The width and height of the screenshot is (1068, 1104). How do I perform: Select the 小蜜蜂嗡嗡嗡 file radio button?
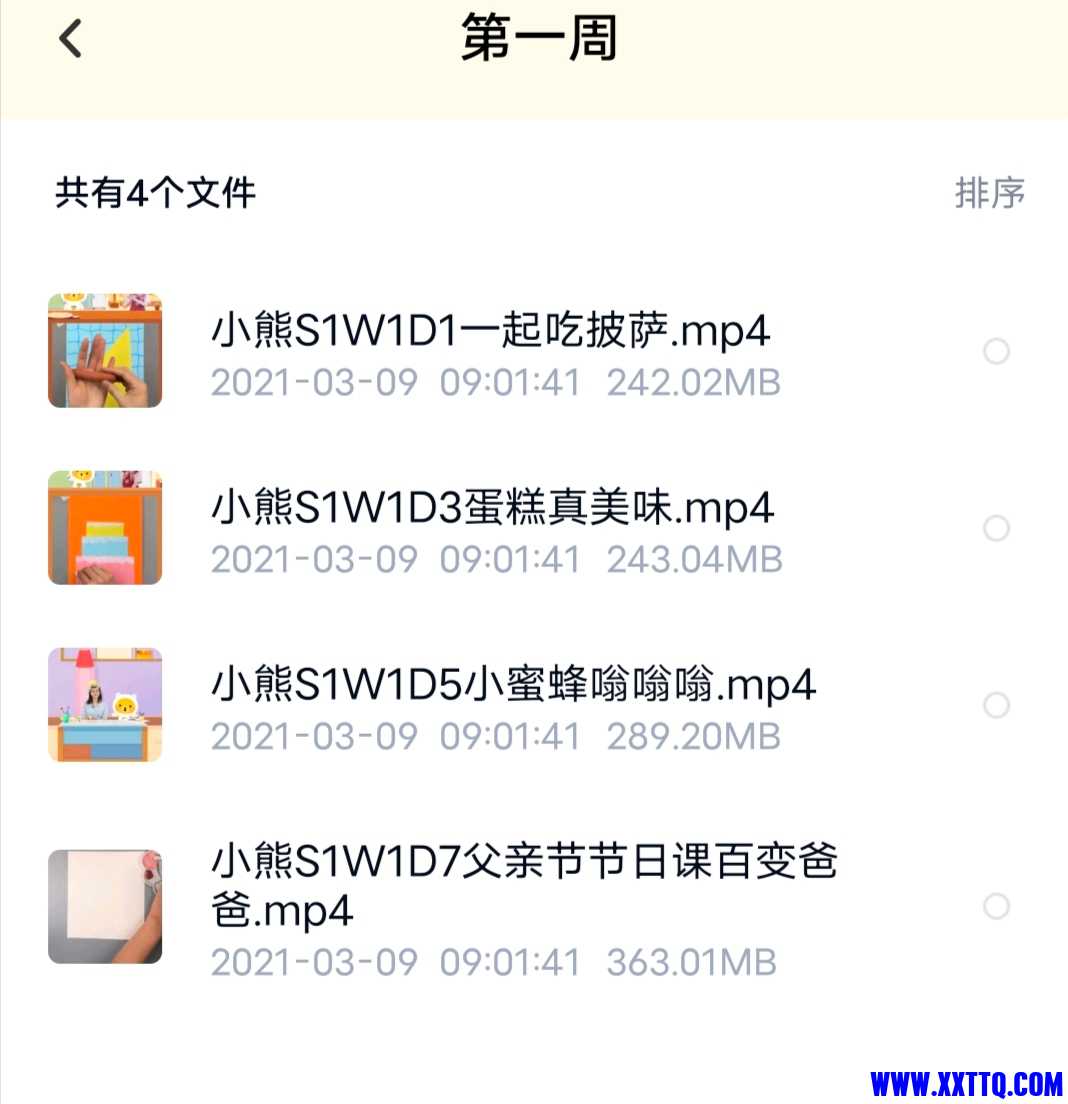pos(996,705)
